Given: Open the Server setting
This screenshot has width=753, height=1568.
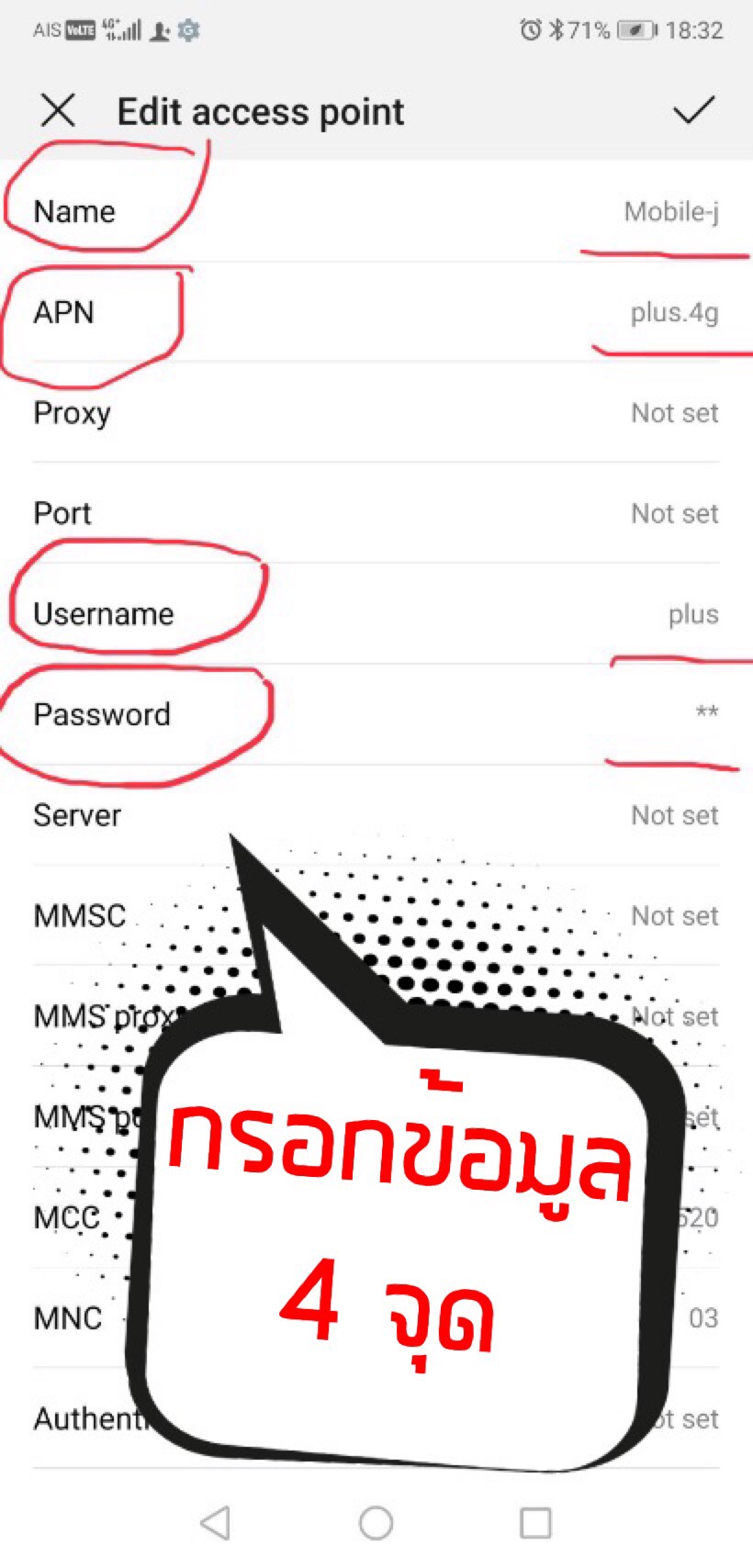Looking at the screenshot, I should tap(376, 815).
